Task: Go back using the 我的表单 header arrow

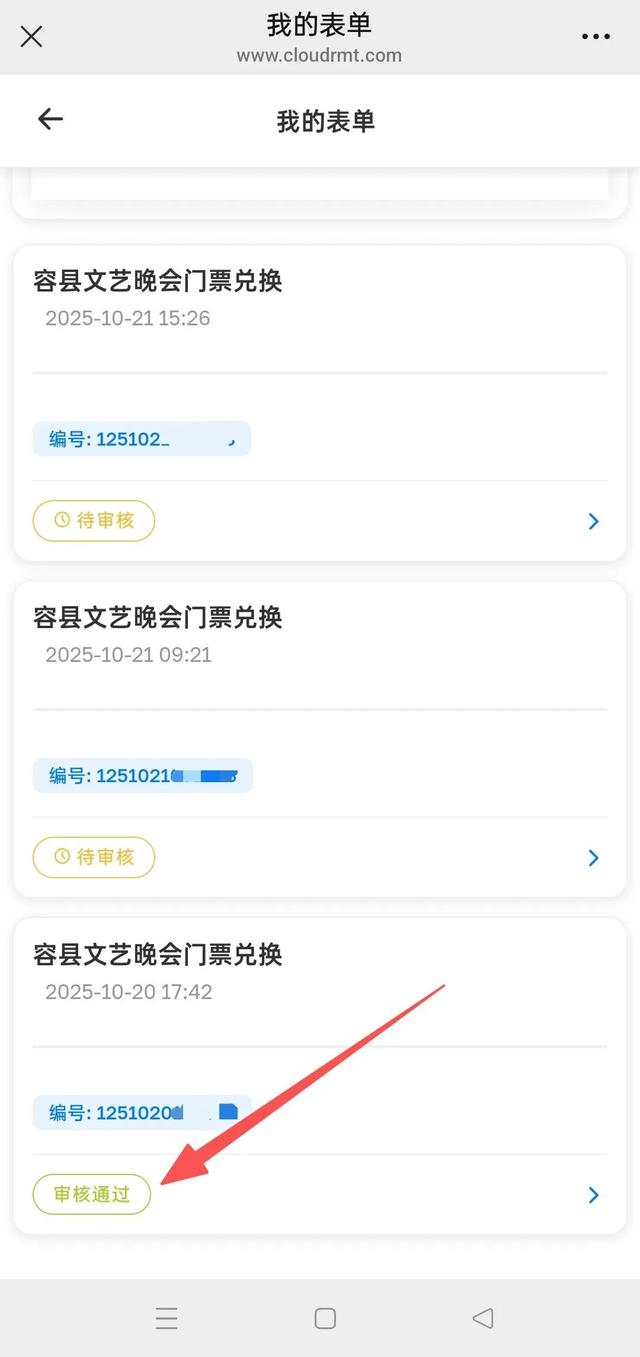Action: click(x=50, y=120)
